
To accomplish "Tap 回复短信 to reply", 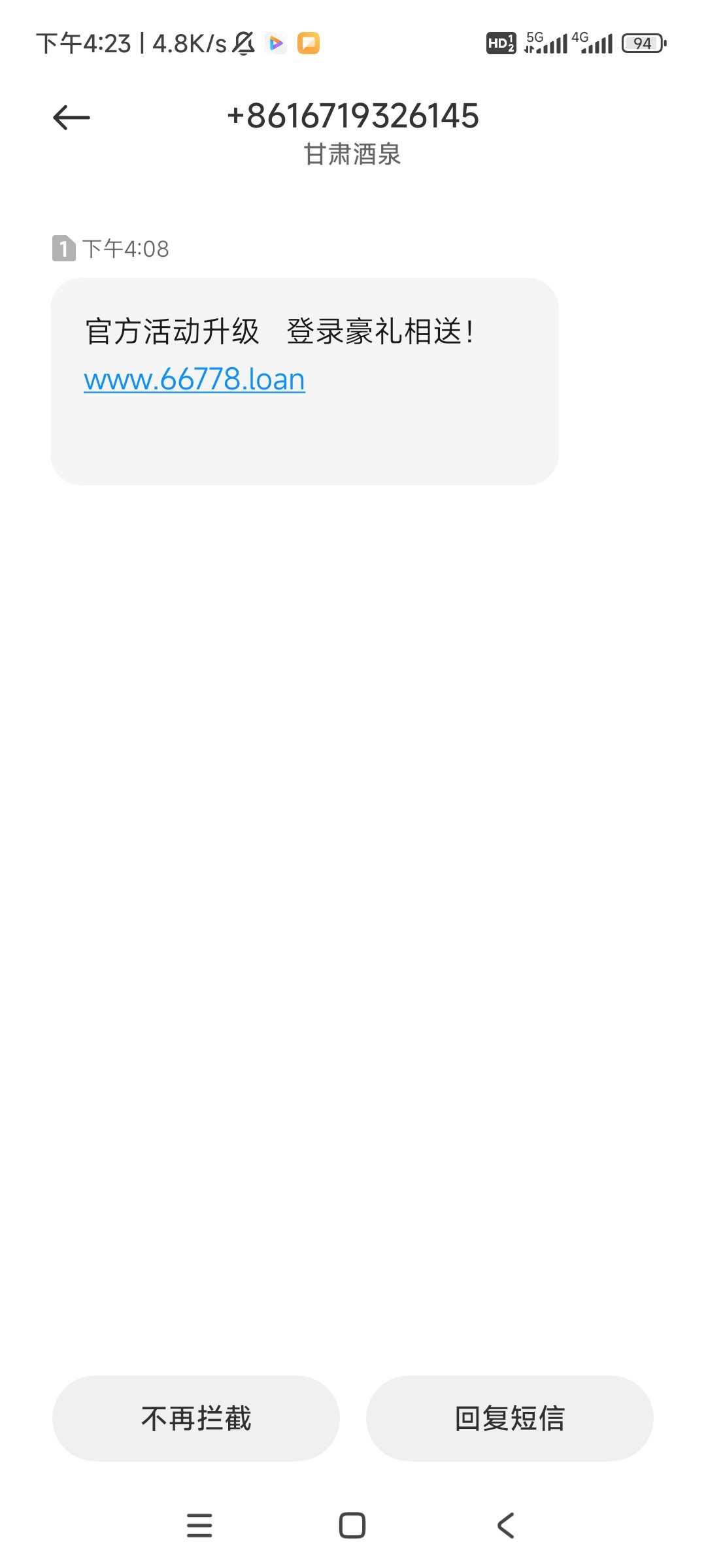I will (x=510, y=1418).
